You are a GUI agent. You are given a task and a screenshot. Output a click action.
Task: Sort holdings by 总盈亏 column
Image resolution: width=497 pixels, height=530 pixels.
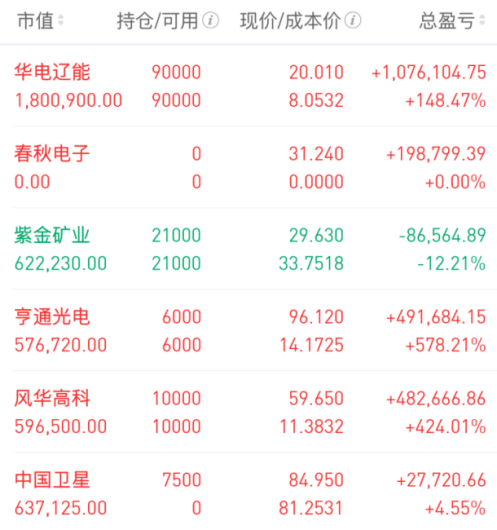pos(452,21)
